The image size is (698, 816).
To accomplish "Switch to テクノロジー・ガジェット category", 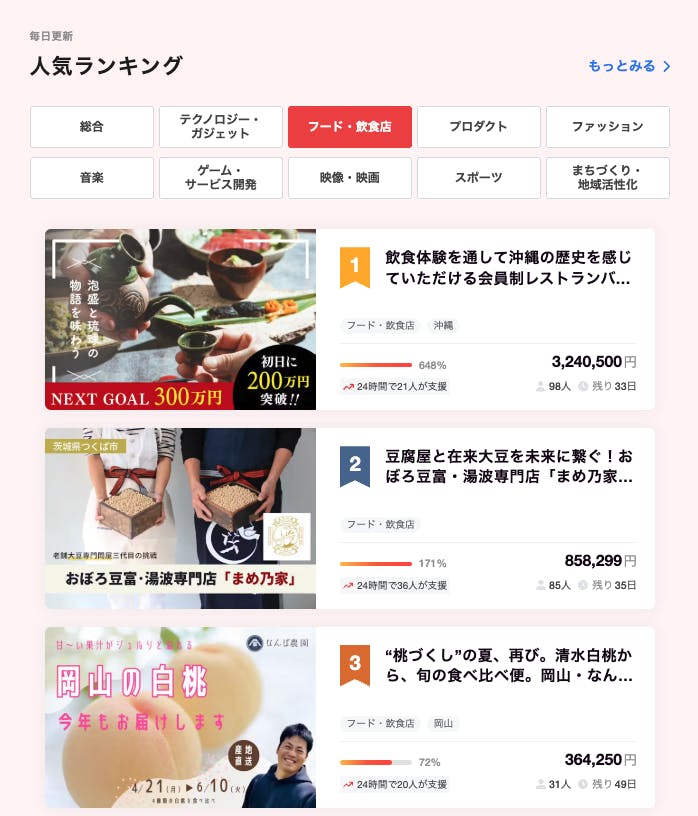I will [220, 127].
